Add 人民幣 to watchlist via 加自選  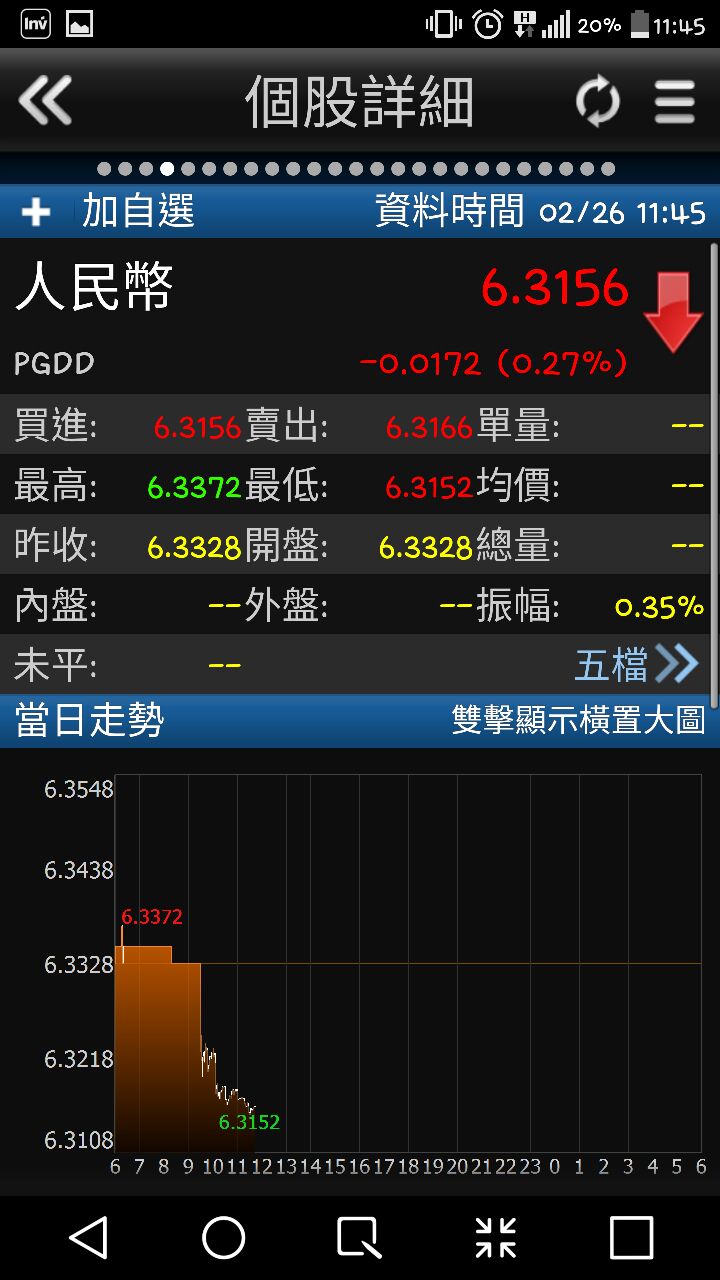[x=110, y=211]
